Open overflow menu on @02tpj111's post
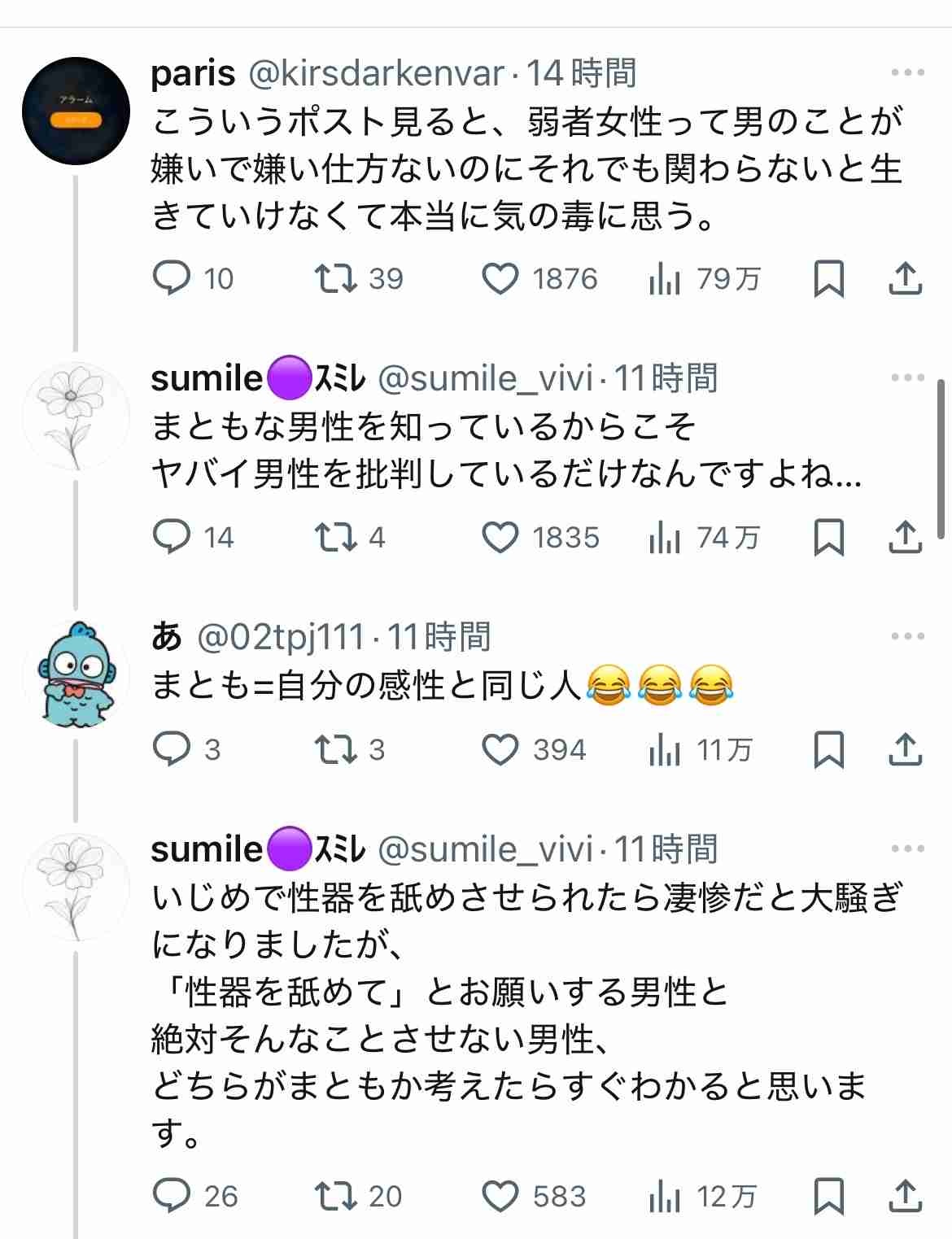The height and width of the screenshot is (1239, 952). [x=907, y=637]
